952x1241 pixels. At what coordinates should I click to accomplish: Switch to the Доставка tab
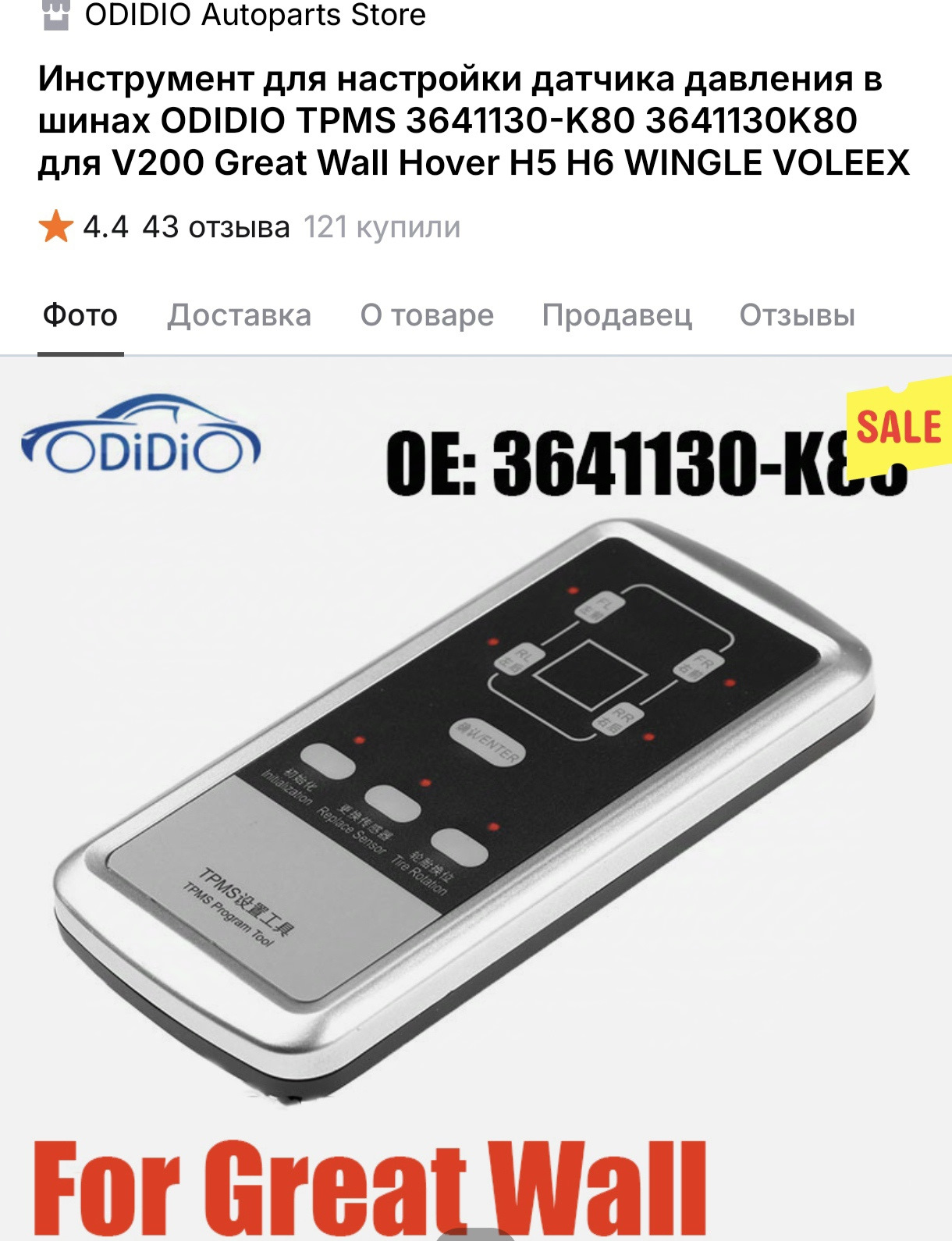coord(239,315)
